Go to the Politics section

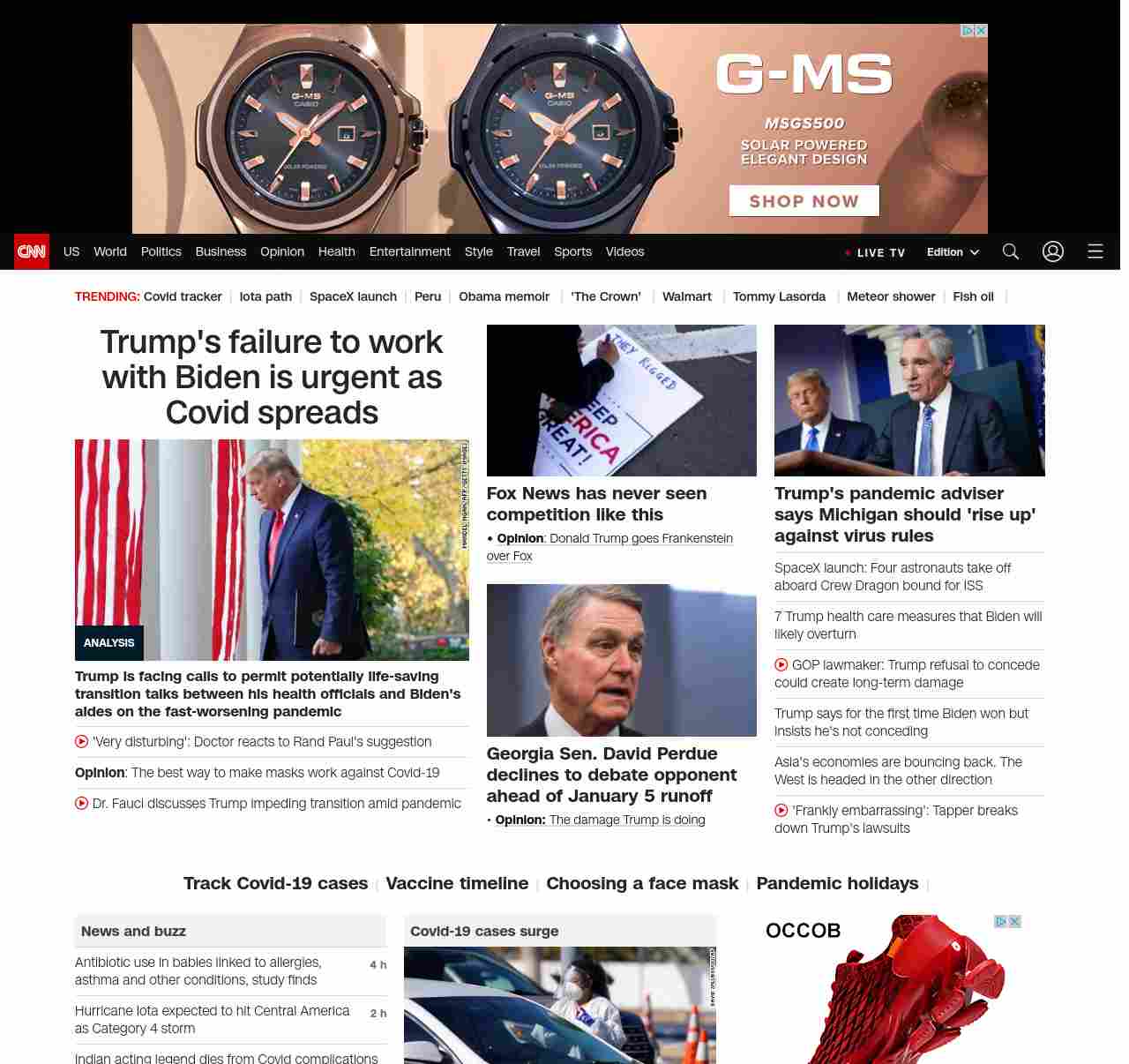point(161,252)
